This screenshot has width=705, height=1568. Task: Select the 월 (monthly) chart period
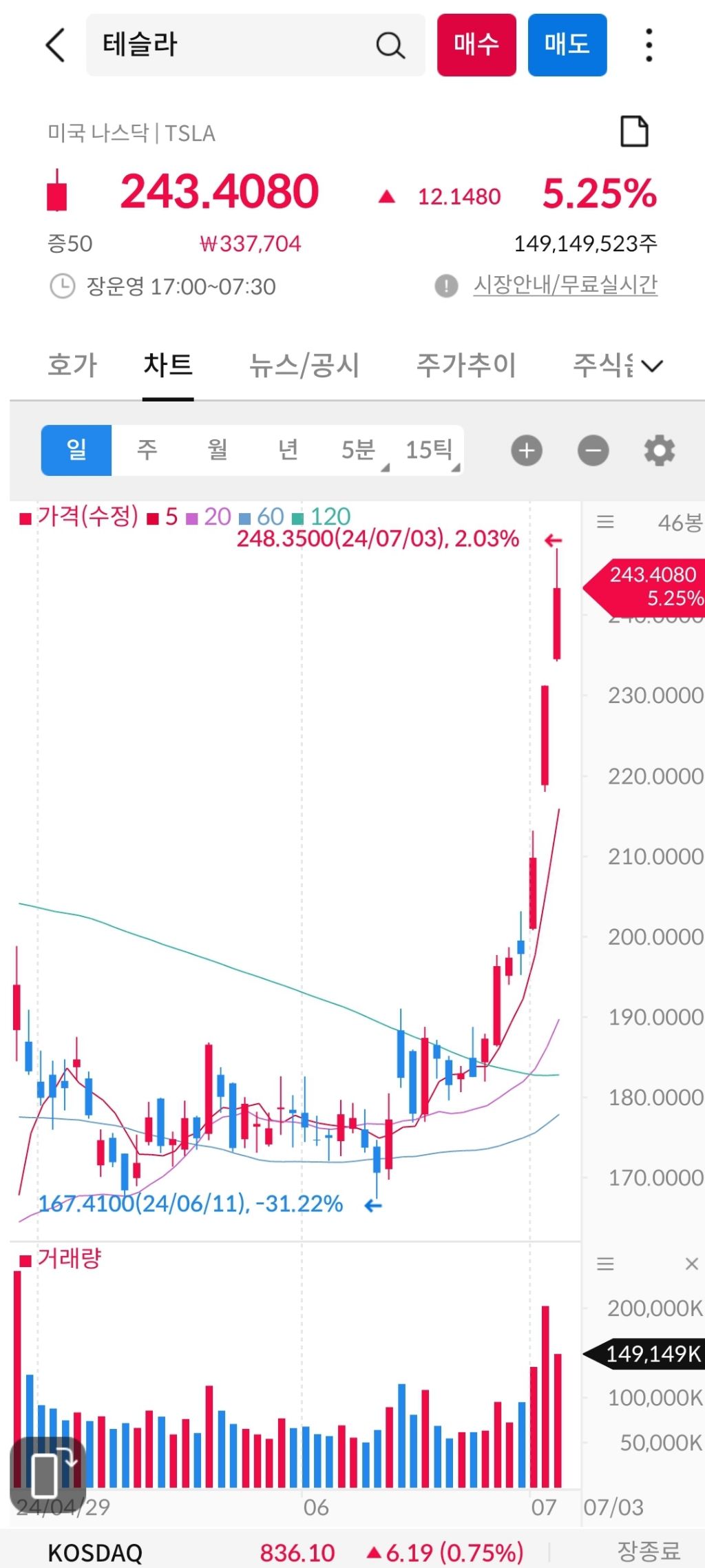click(217, 450)
